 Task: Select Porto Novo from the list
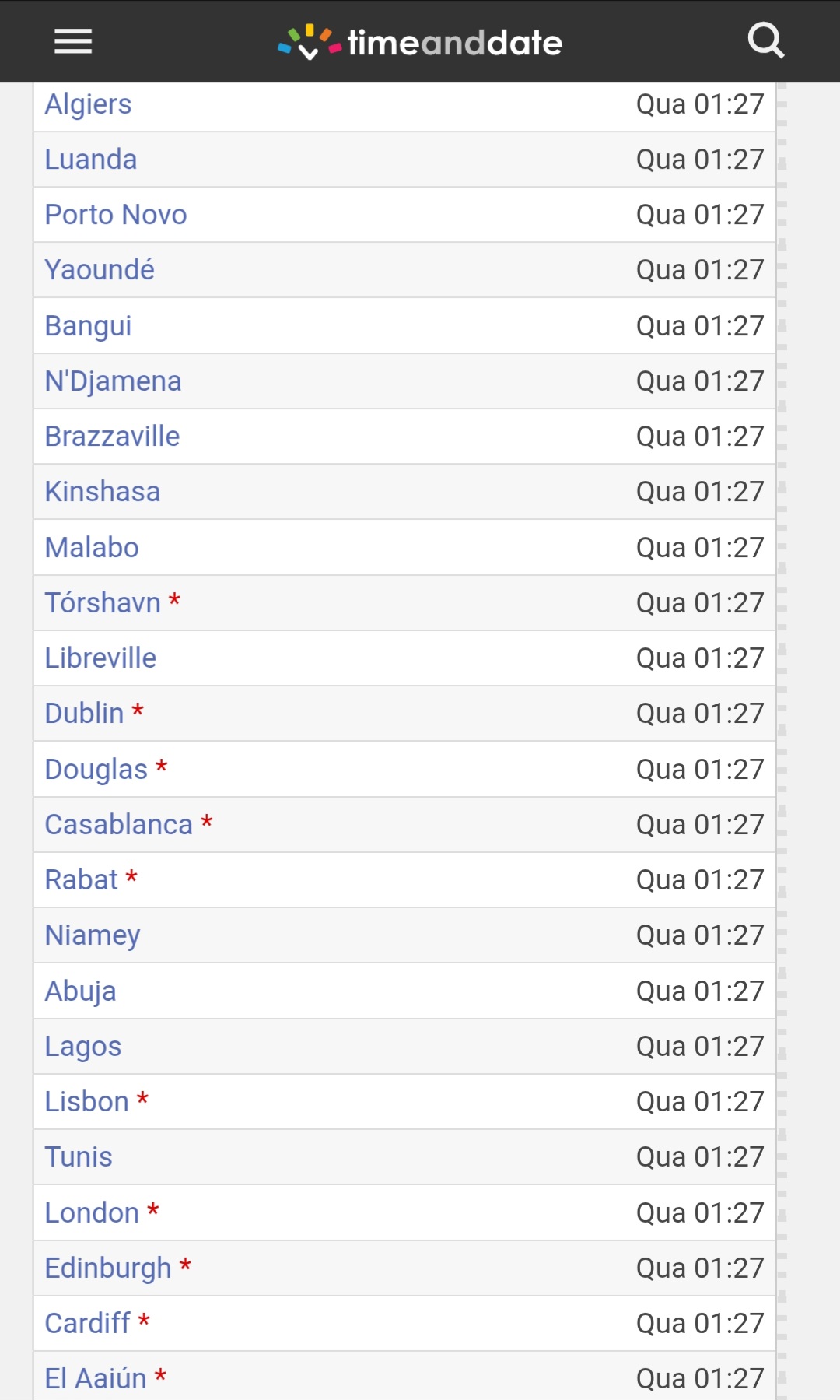click(116, 215)
